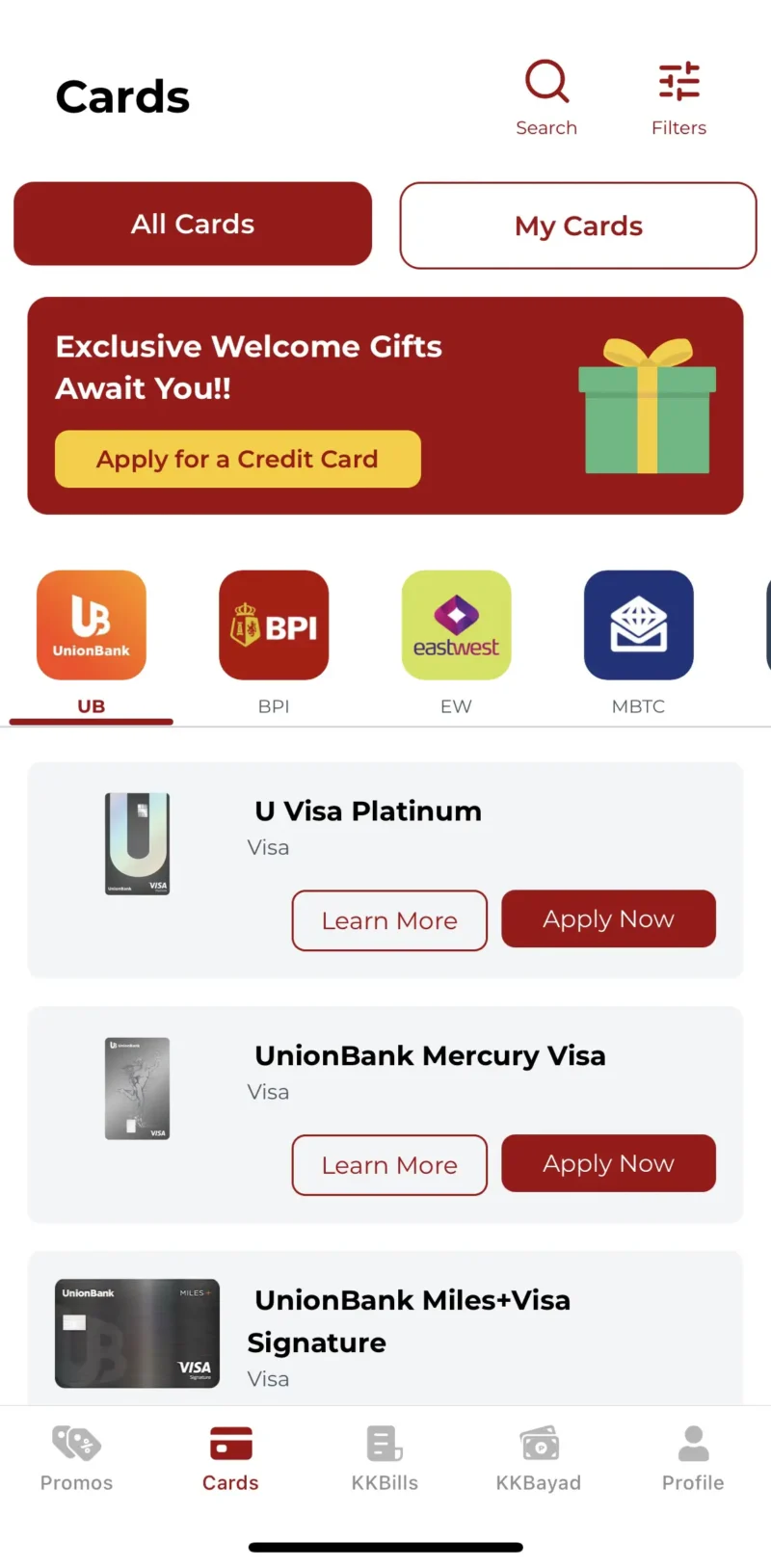Apply Now for U Visa Platinum

[x=608, y=918]
